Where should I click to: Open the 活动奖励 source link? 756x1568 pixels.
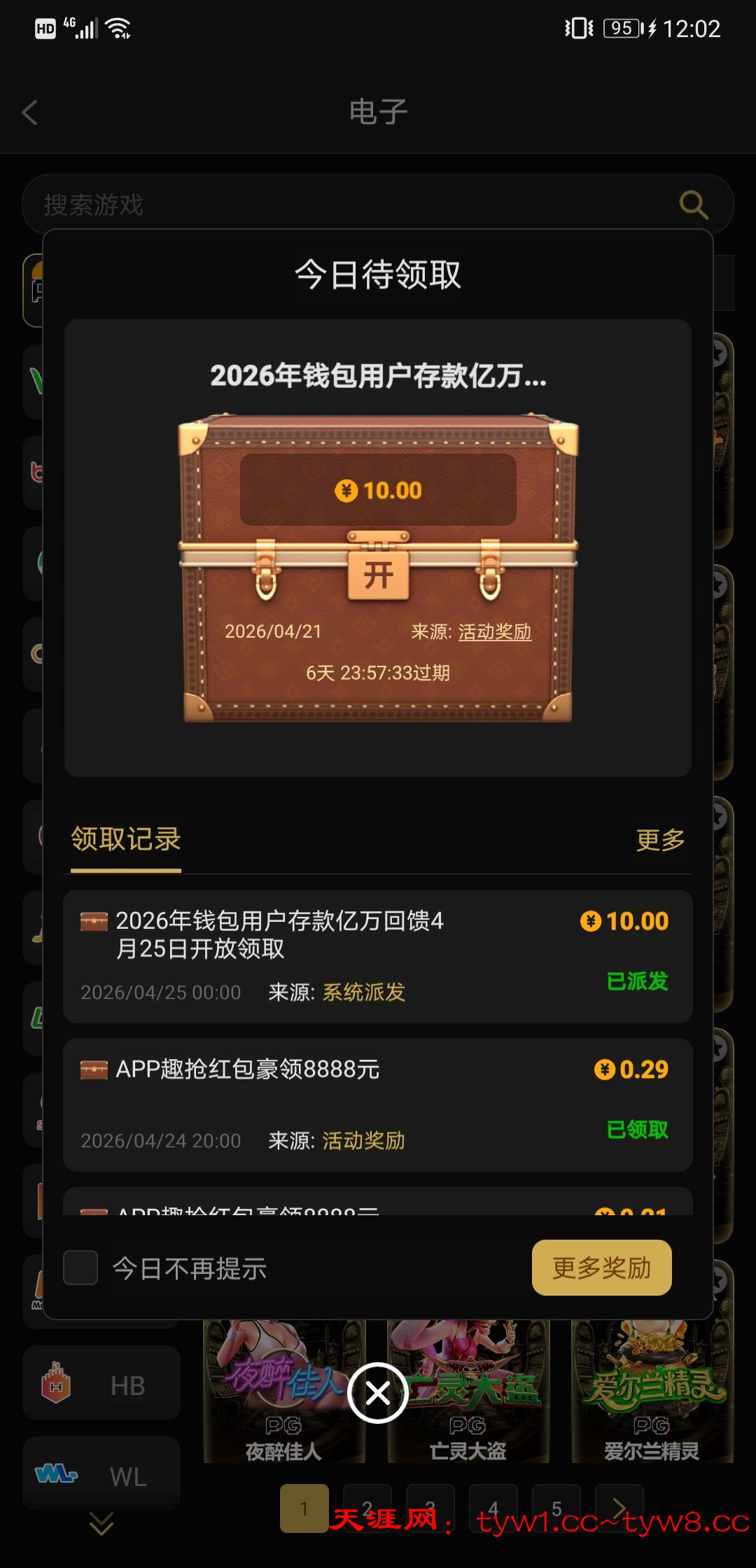tap(494, 632)
